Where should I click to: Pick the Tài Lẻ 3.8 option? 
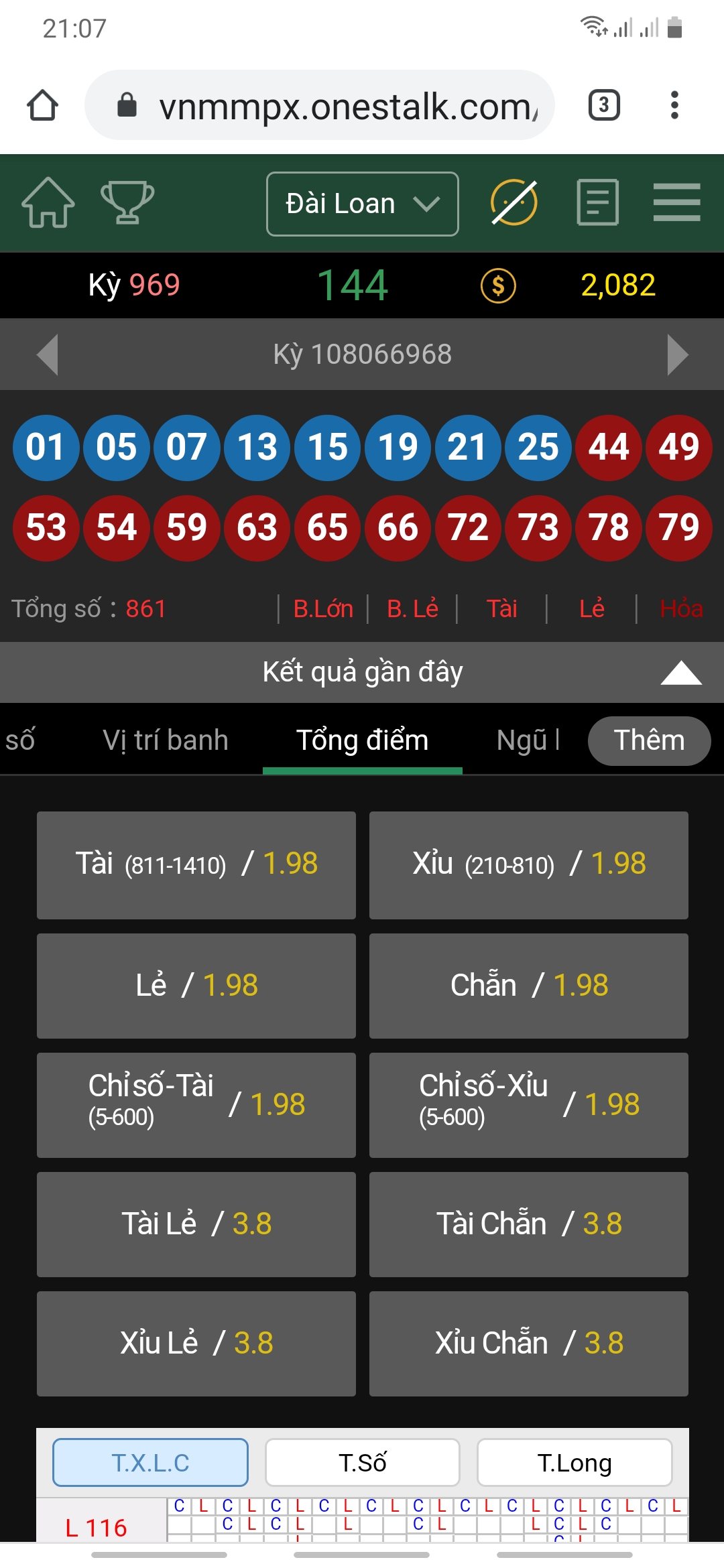click(196, 1224)
